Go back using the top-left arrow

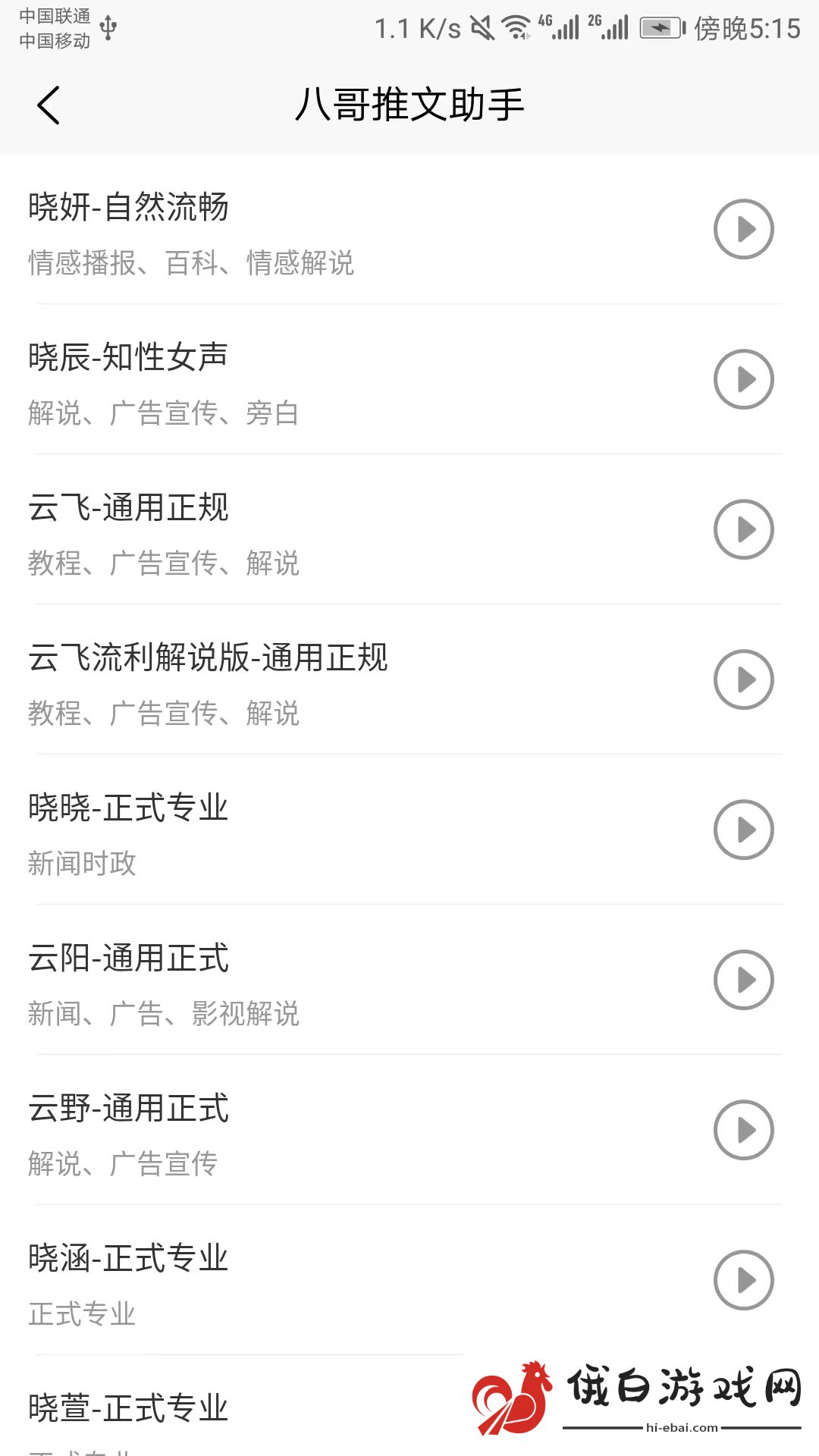49,105
